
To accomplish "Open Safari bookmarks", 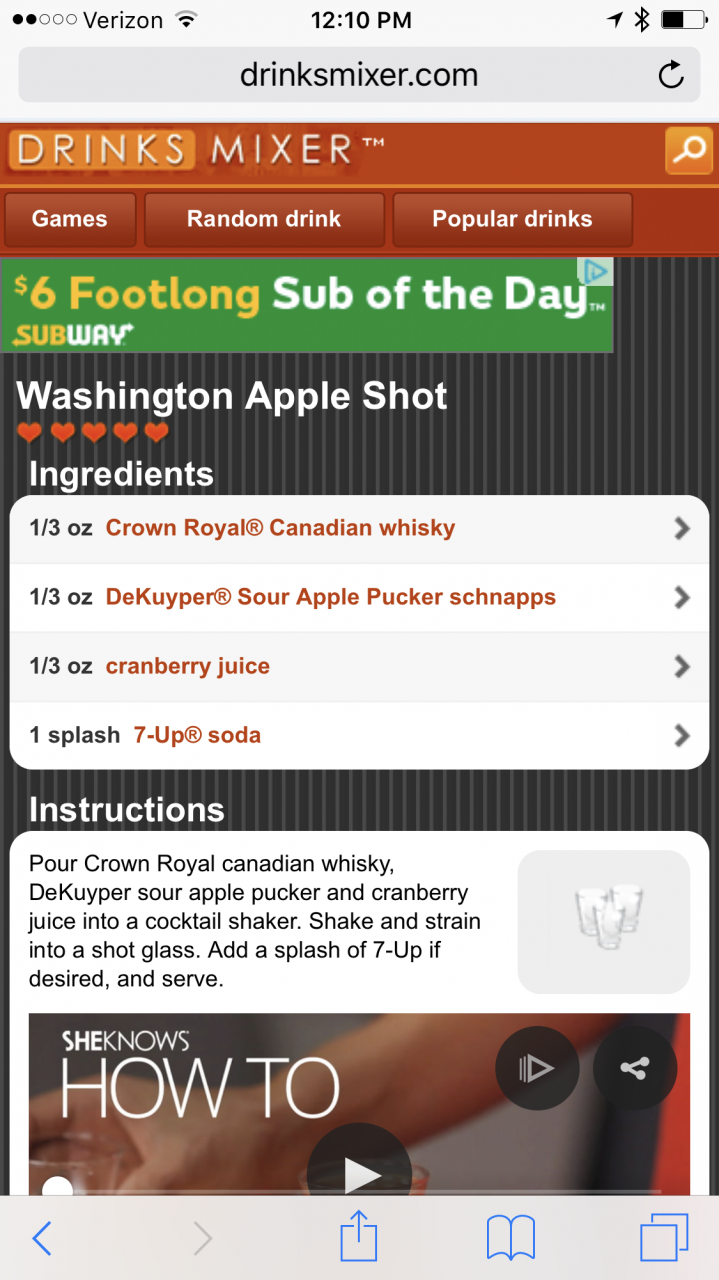I will coord(510,1239).
